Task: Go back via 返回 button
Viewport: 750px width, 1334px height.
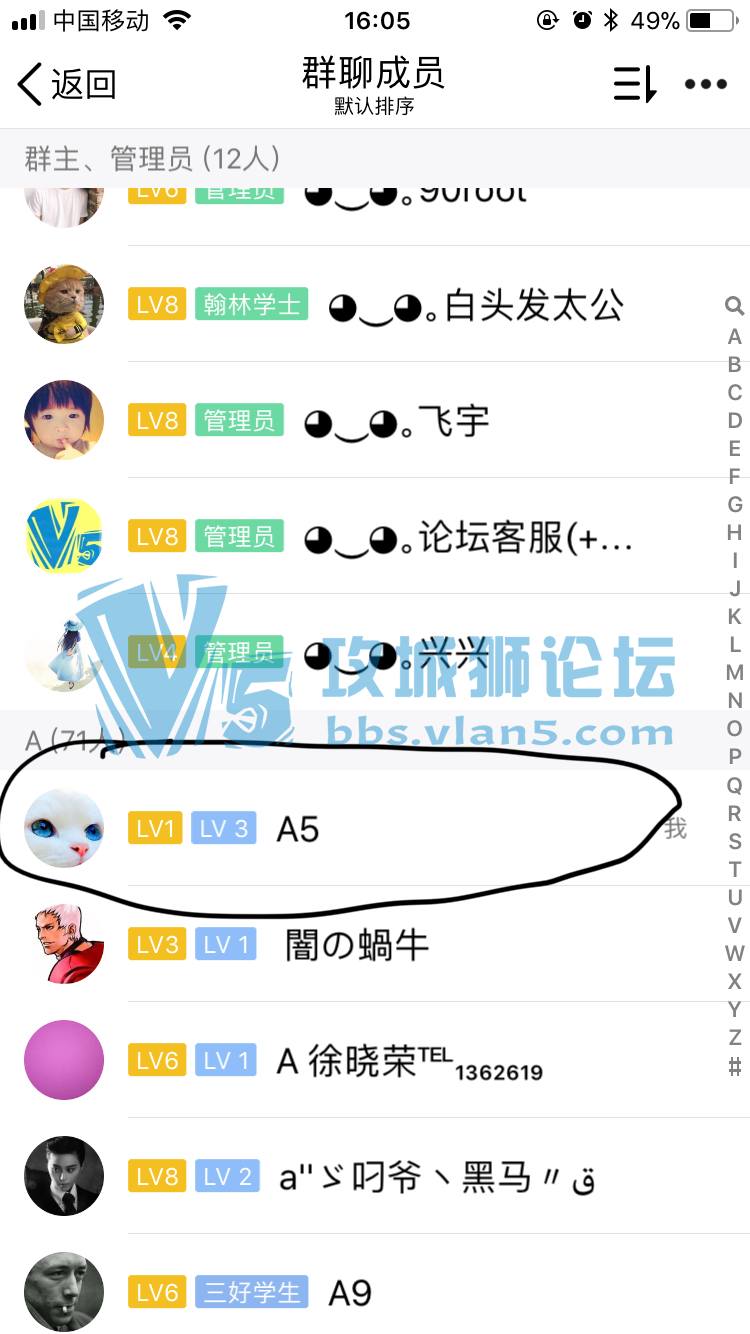Action: (x=67, y=85)
